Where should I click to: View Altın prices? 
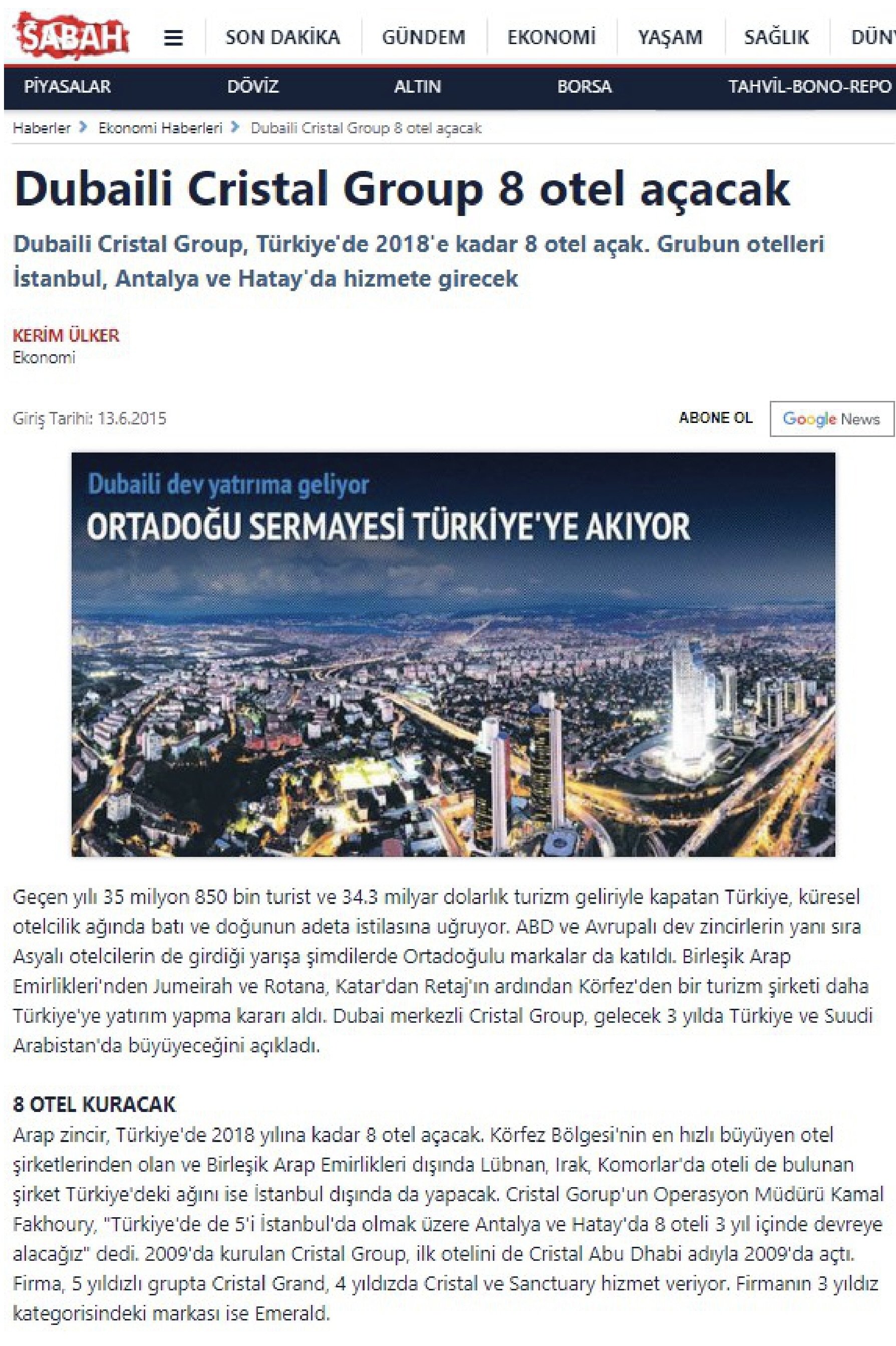coord(417,87)
